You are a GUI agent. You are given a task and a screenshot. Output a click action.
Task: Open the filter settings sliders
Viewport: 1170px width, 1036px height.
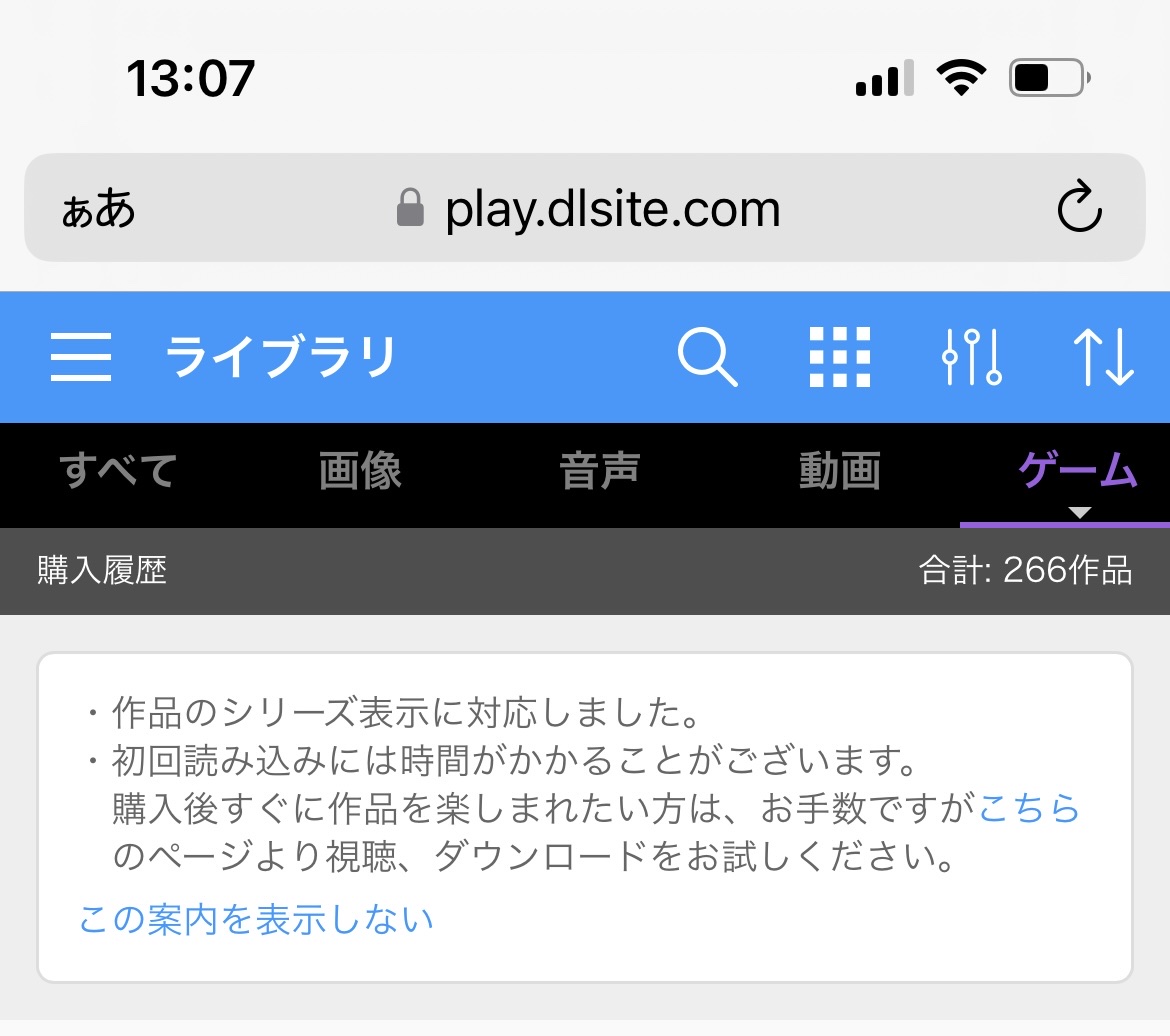(971, 357)
